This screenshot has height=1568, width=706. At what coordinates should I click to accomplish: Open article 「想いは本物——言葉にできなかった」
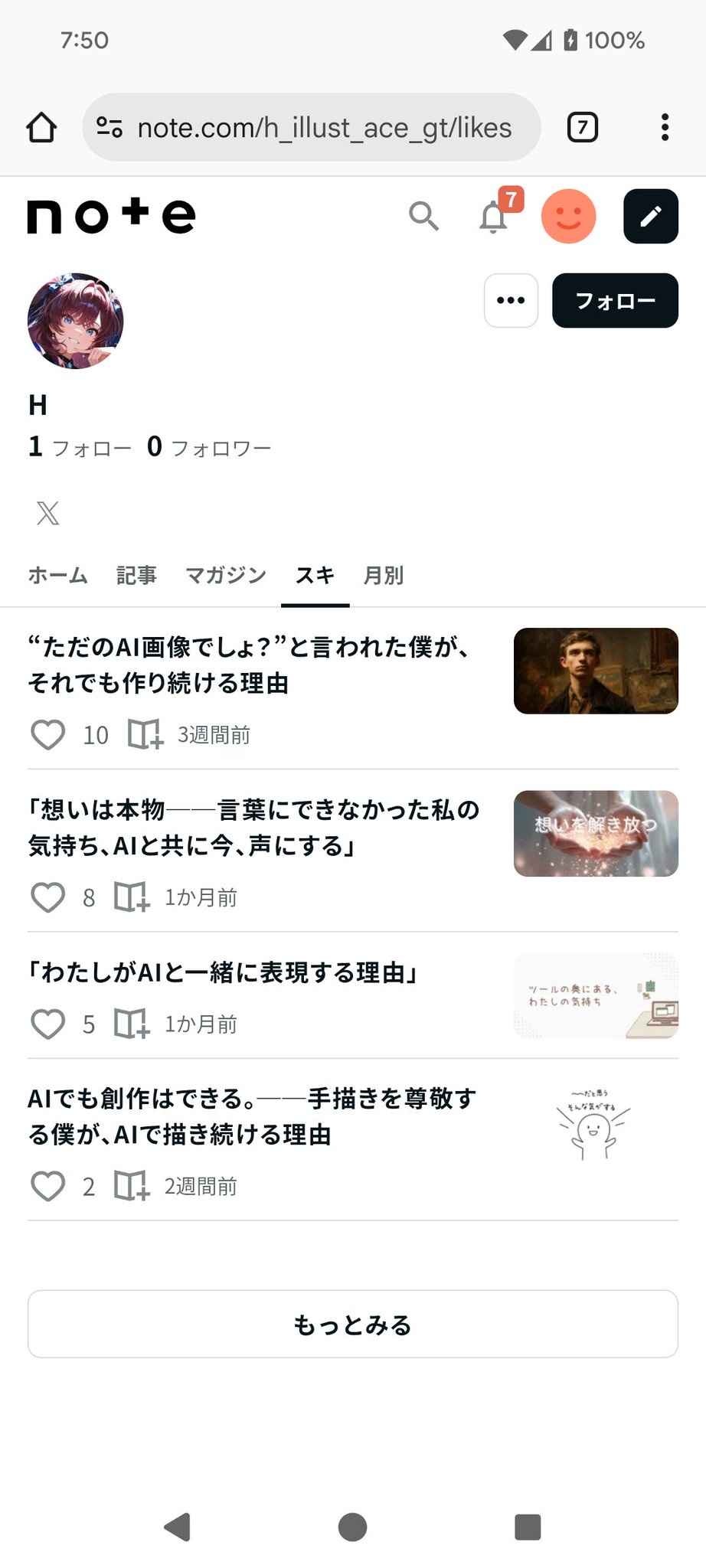pyautogui.click(x=253, y=828)
